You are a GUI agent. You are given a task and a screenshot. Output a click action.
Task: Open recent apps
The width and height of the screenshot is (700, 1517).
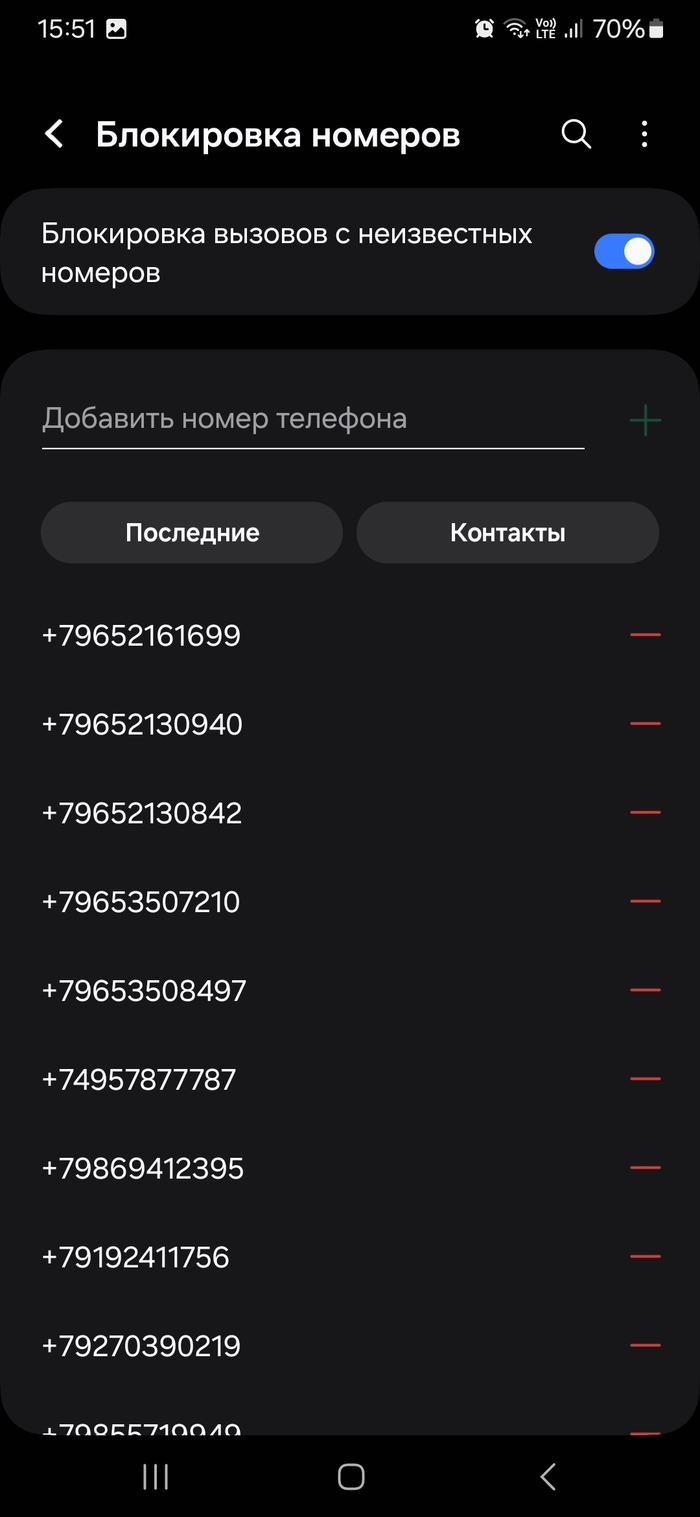click(x=155, y=1477)
